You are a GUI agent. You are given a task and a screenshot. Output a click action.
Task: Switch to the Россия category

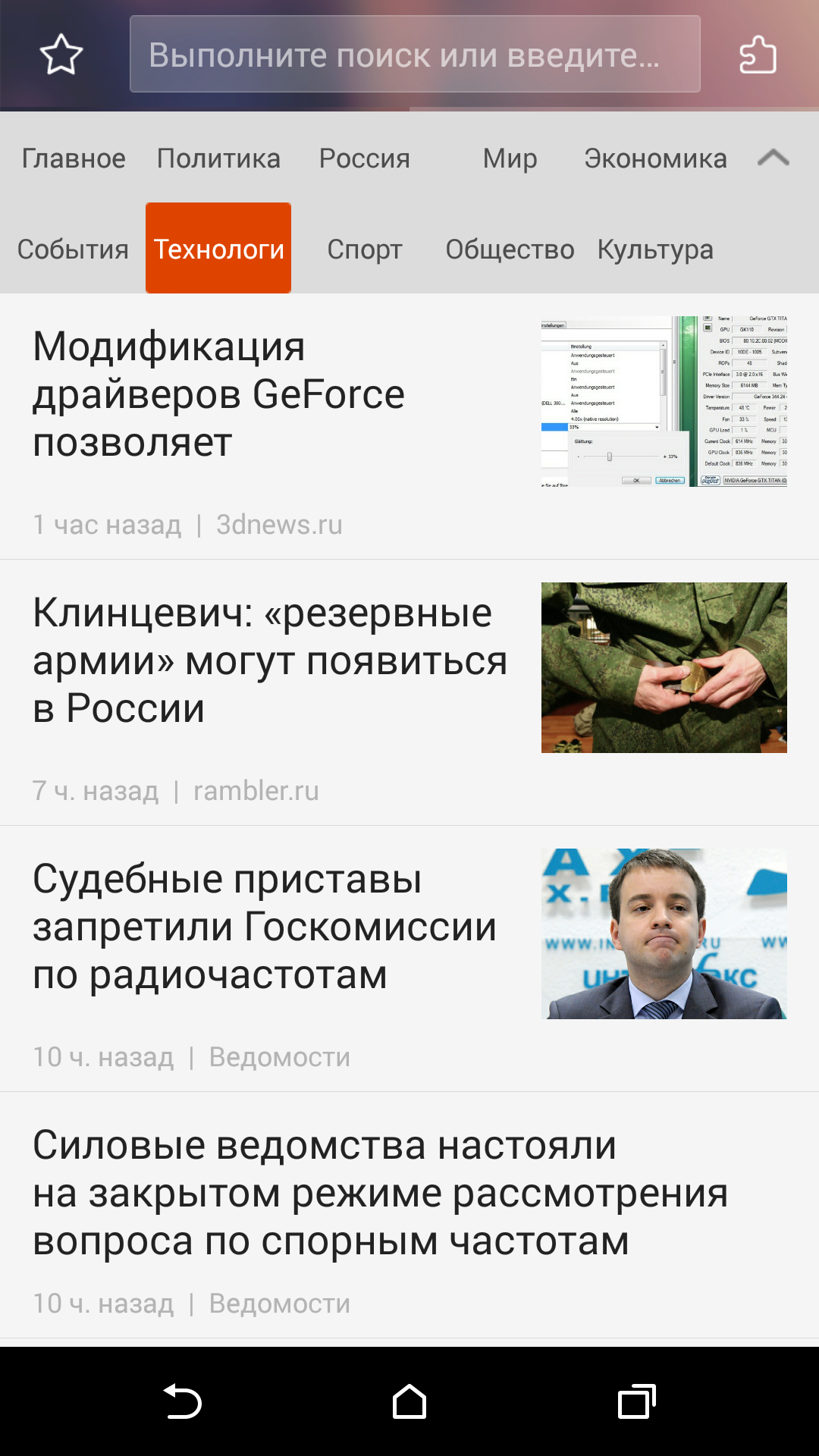364,158
